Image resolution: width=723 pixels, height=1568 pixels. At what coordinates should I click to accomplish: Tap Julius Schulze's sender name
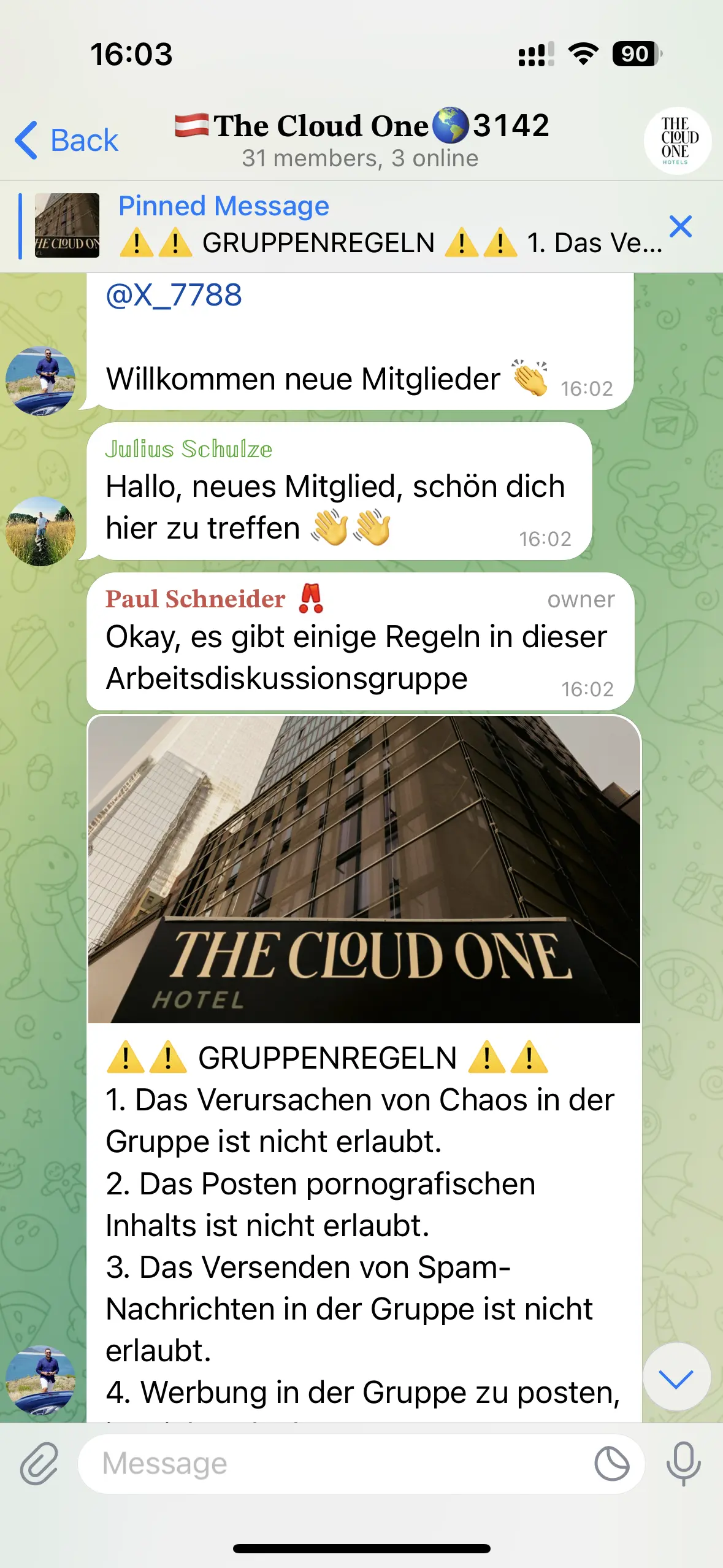tap(189, 449)
